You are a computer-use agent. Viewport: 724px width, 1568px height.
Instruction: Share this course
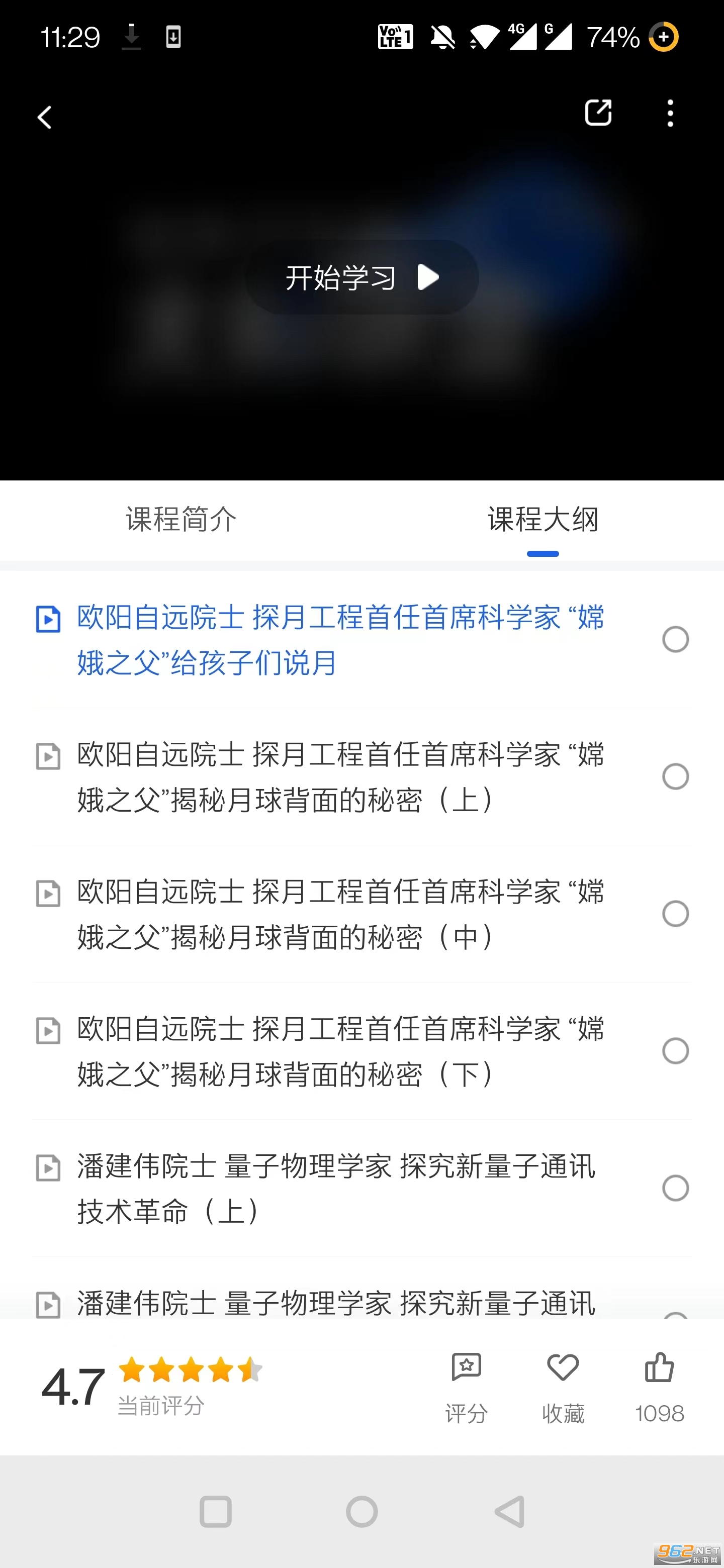coord(597,113)
